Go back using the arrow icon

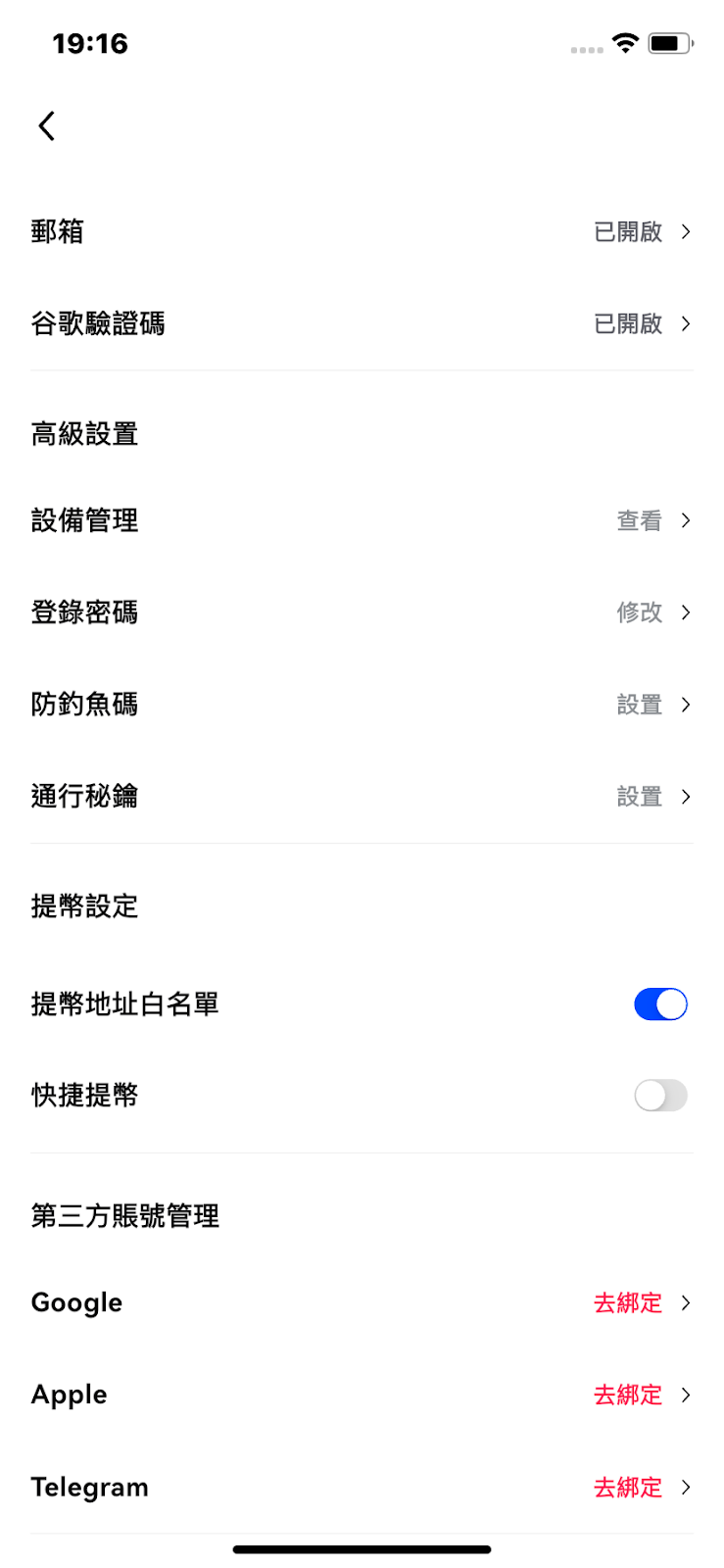coord(46,125)
